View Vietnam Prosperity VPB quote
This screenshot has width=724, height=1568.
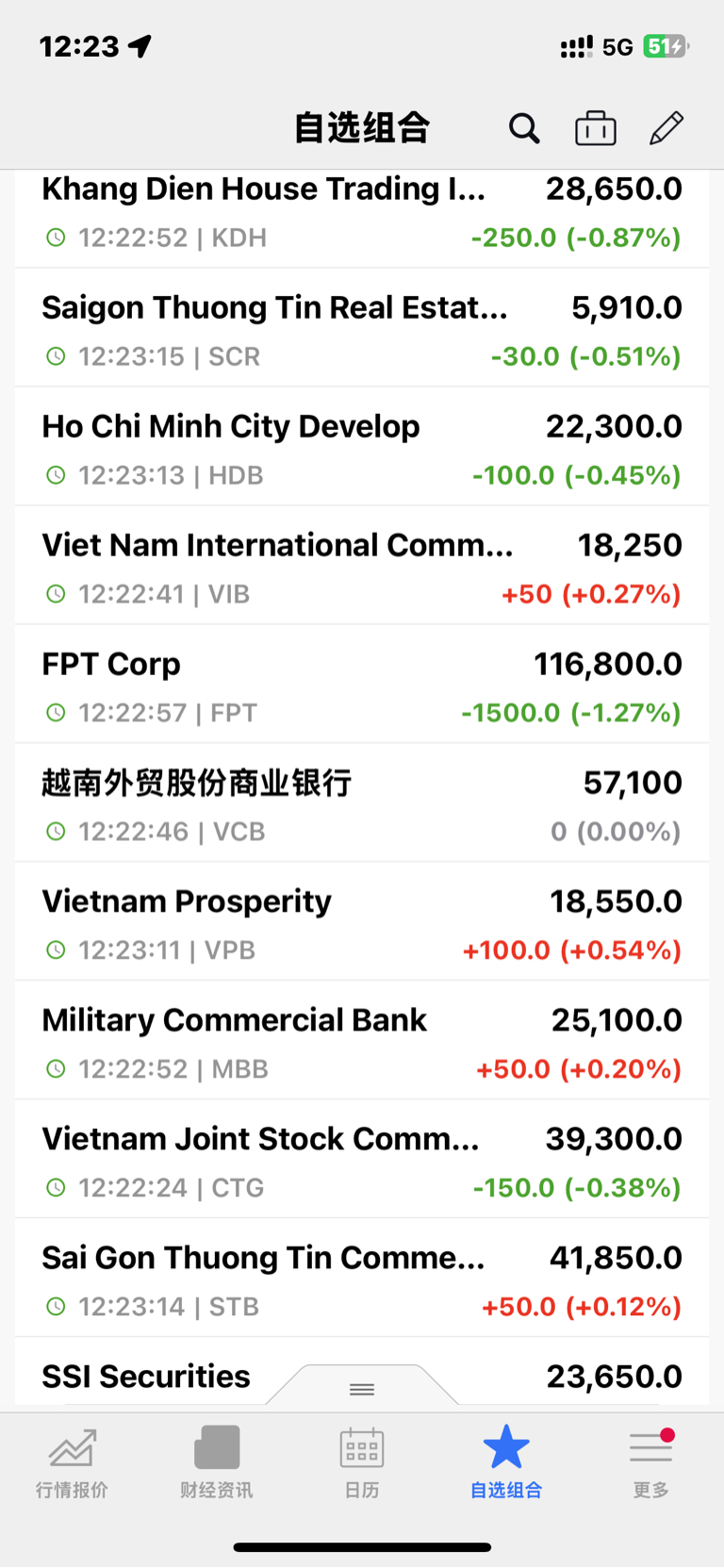point(362,922)
